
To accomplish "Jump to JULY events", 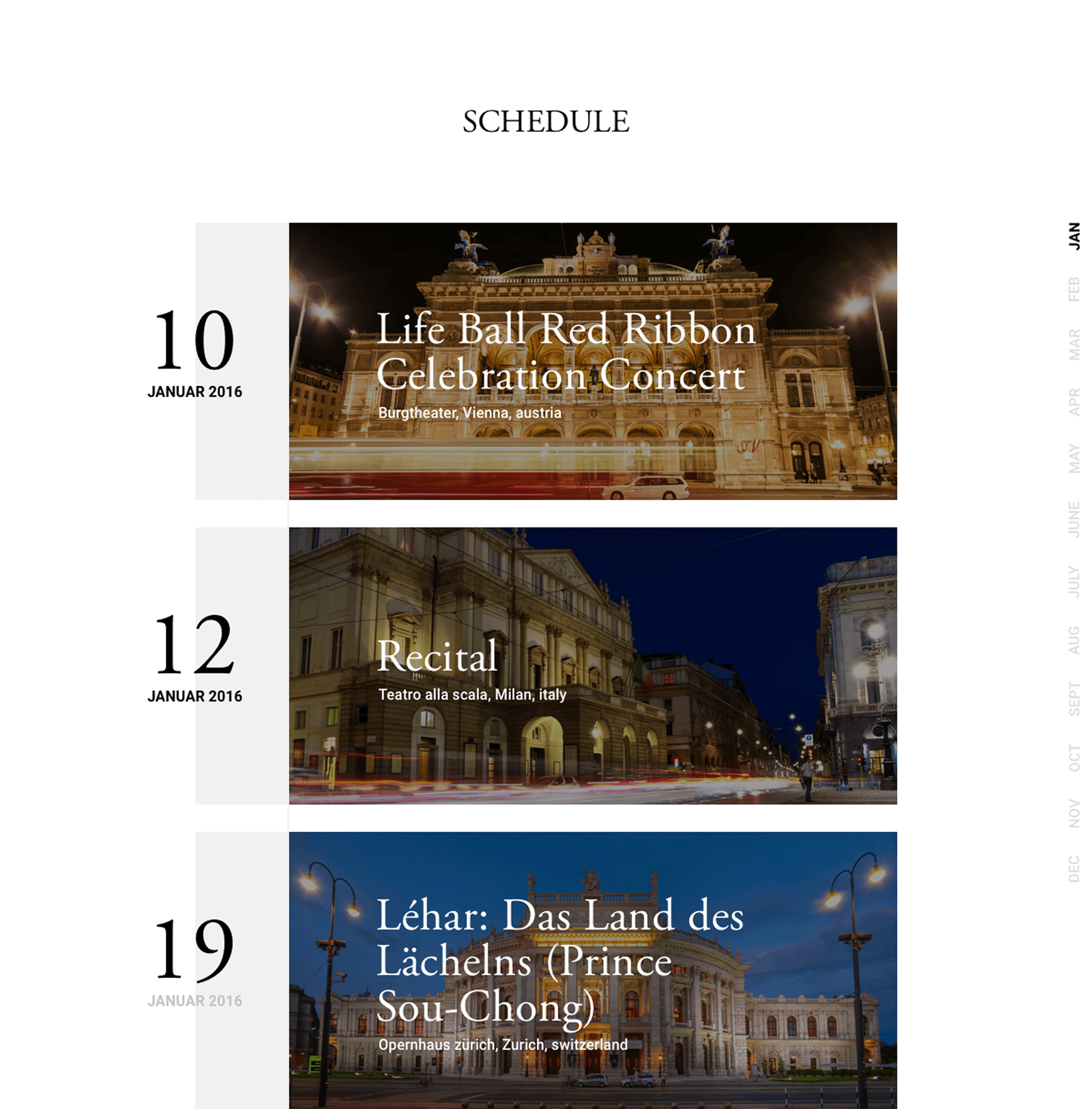I will pyautogui.click(x=1074, y=582).
